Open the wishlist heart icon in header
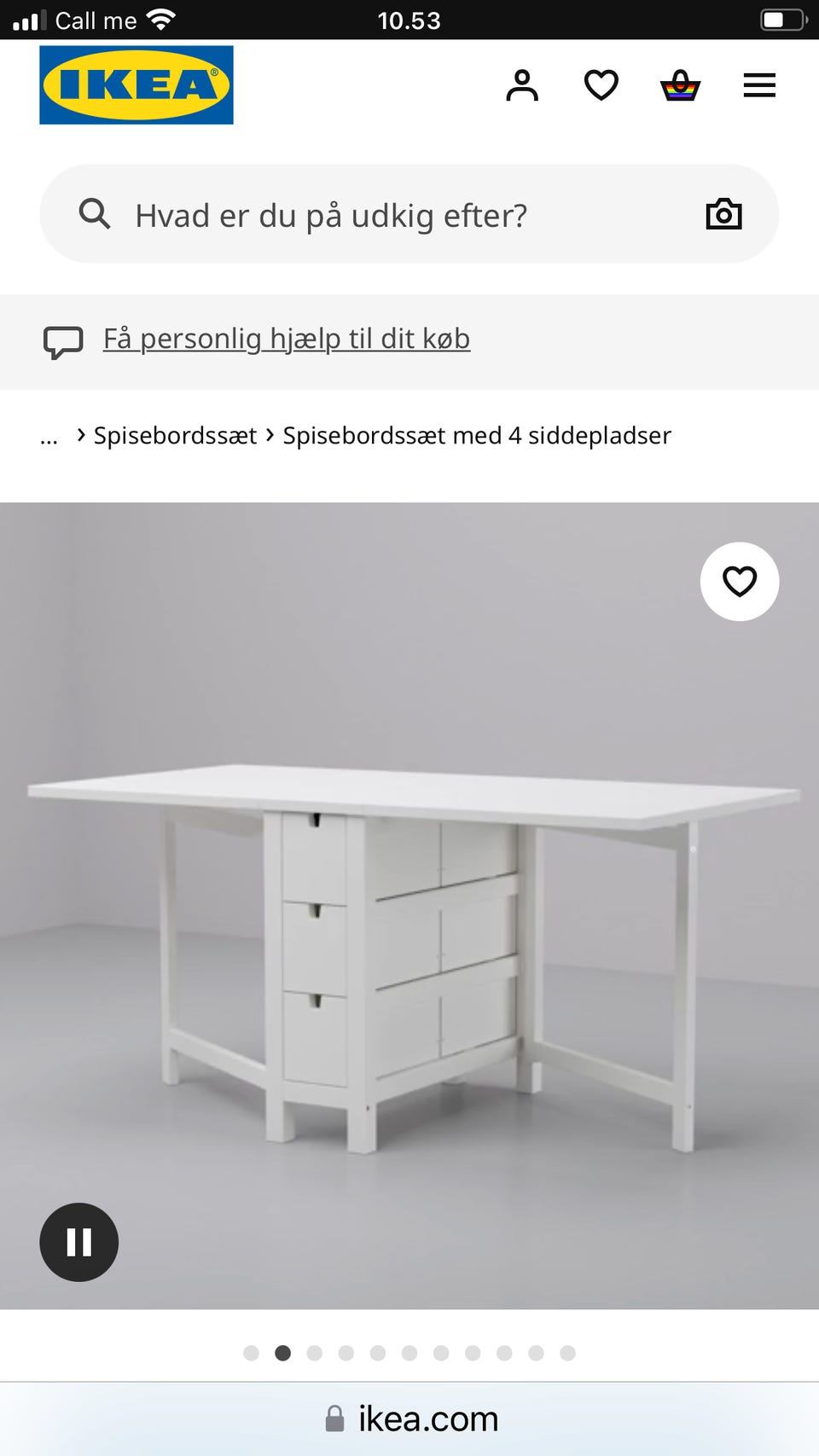This screenshot has width=819, height=1456. coord(601,85)
